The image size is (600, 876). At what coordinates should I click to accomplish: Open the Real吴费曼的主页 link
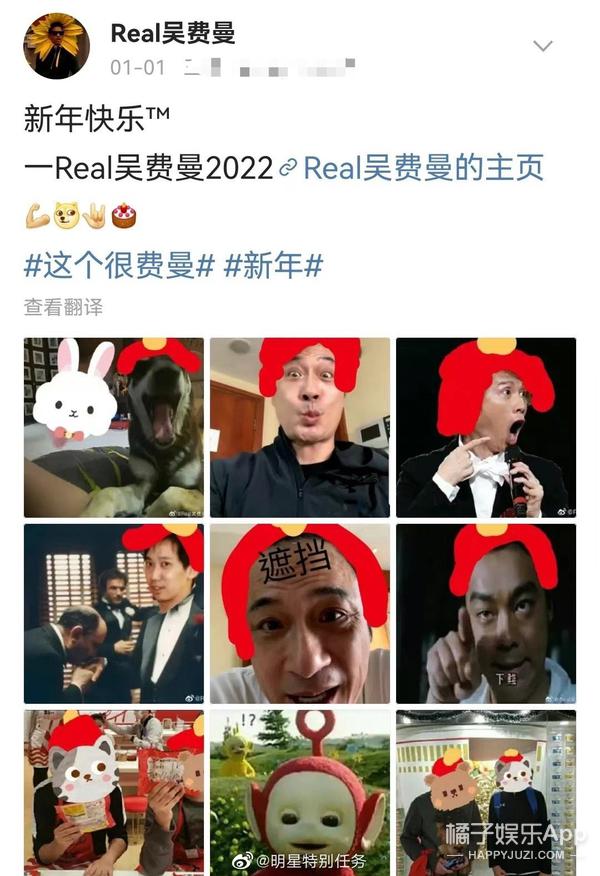coord(422,167)
